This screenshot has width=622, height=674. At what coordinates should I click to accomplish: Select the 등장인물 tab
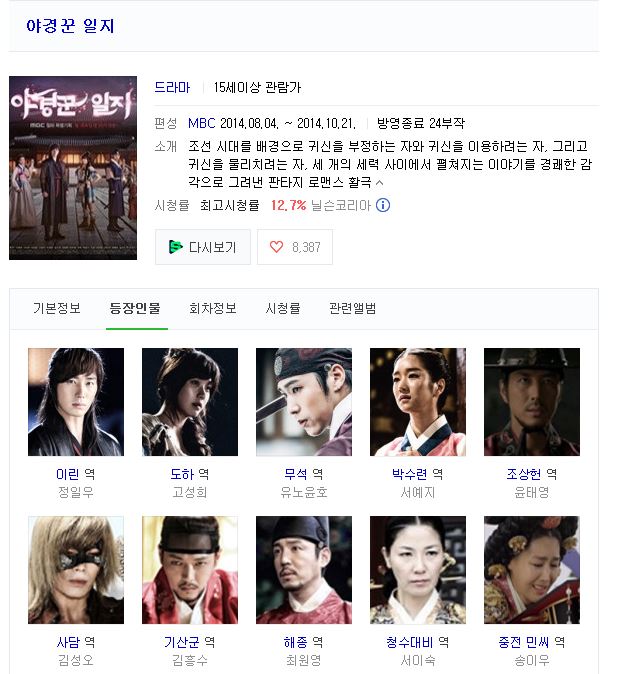click(135, 308)
